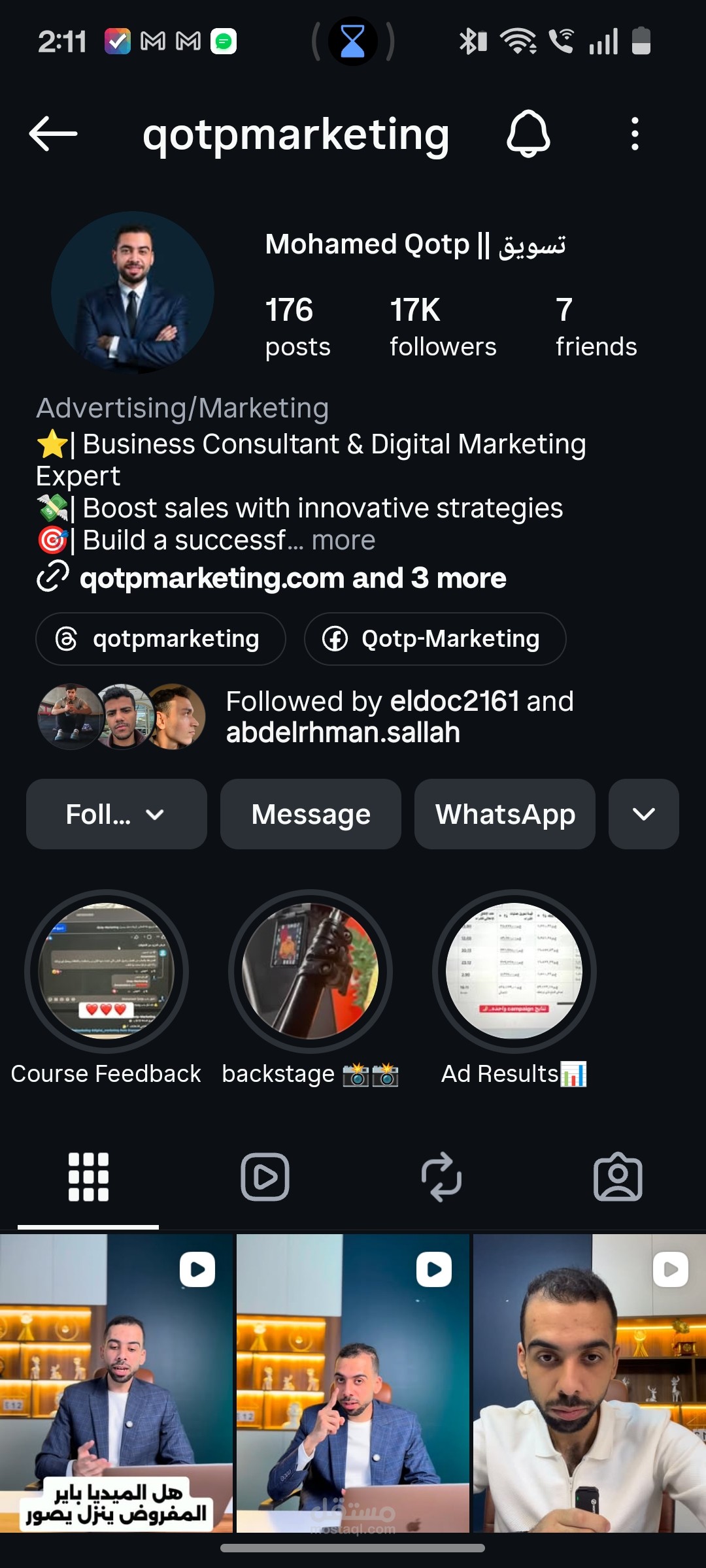View the qotpmarketing profile picture
This screenshot has width=706, height=1568.
tap(133, 292)
